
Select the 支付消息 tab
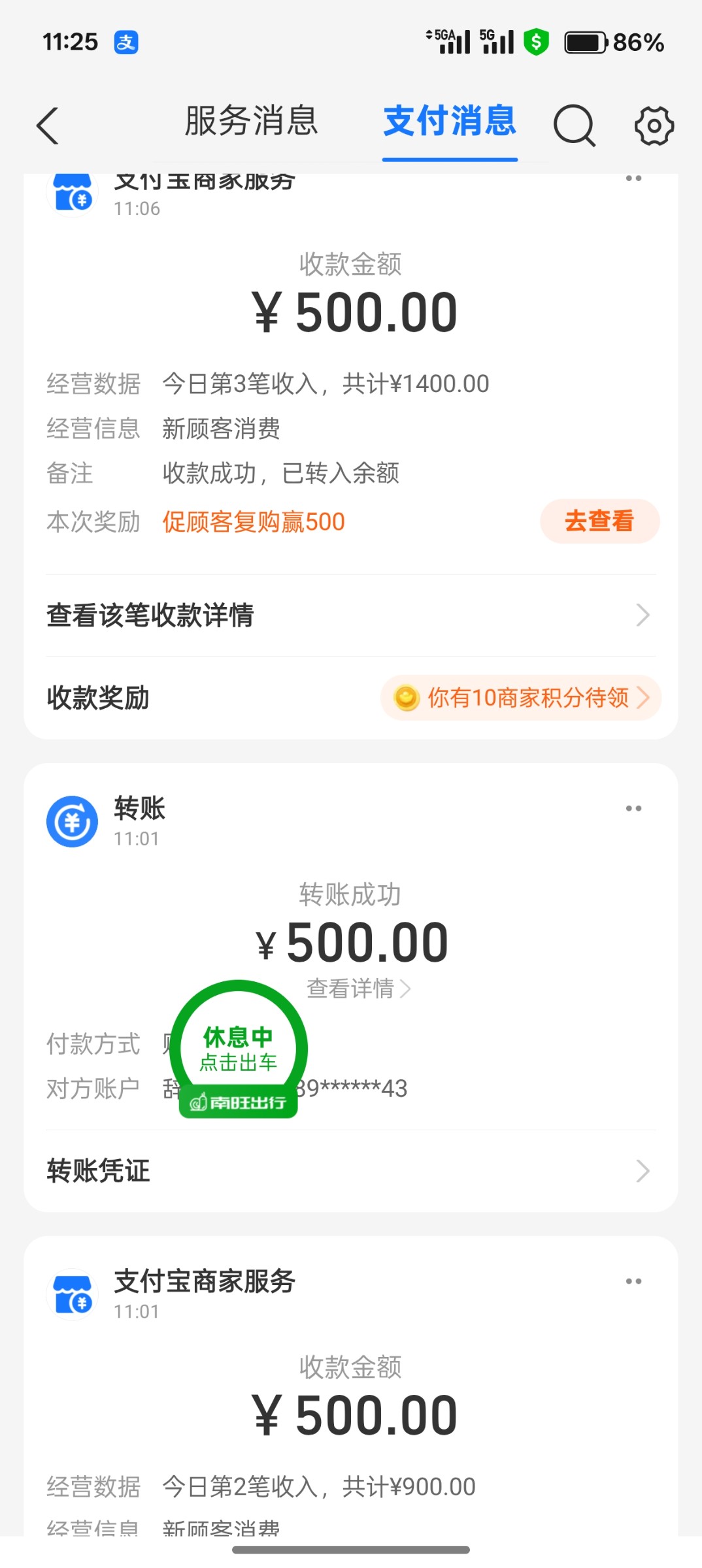450,121
